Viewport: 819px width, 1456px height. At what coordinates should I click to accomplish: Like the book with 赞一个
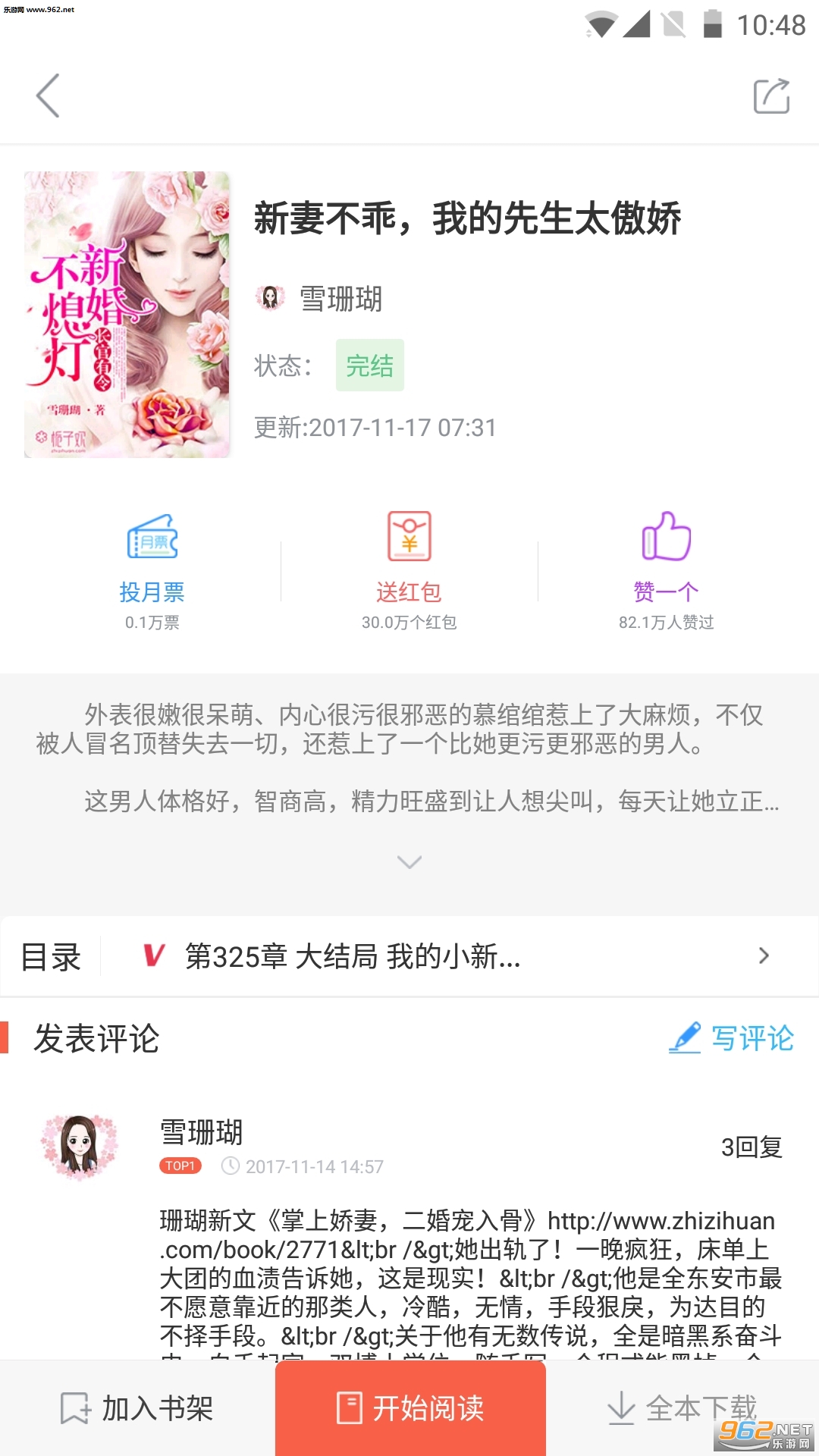pos(666,570)
